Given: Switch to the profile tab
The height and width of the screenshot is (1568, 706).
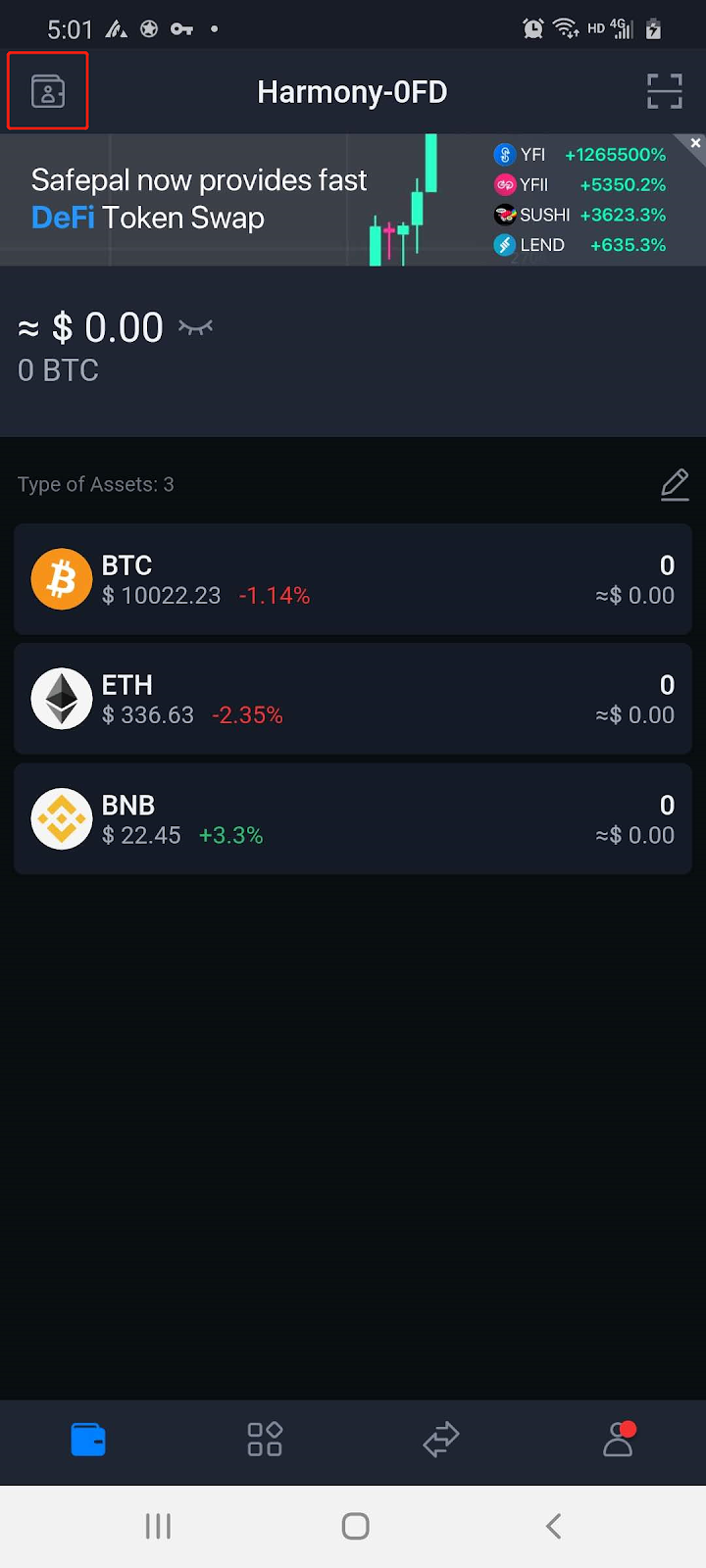Looking at the screenshot, I should point(619,1439).
